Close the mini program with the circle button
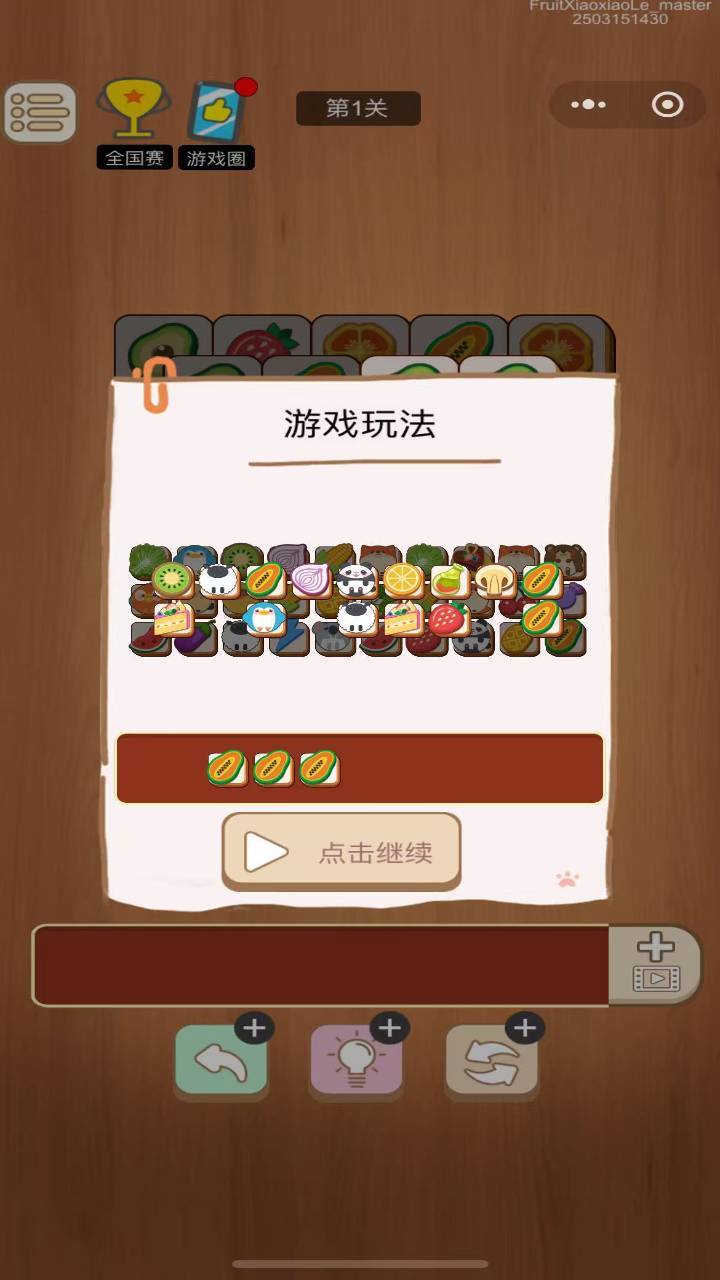The width and height of the screenshot is (720, 1280). coord(667,105)
